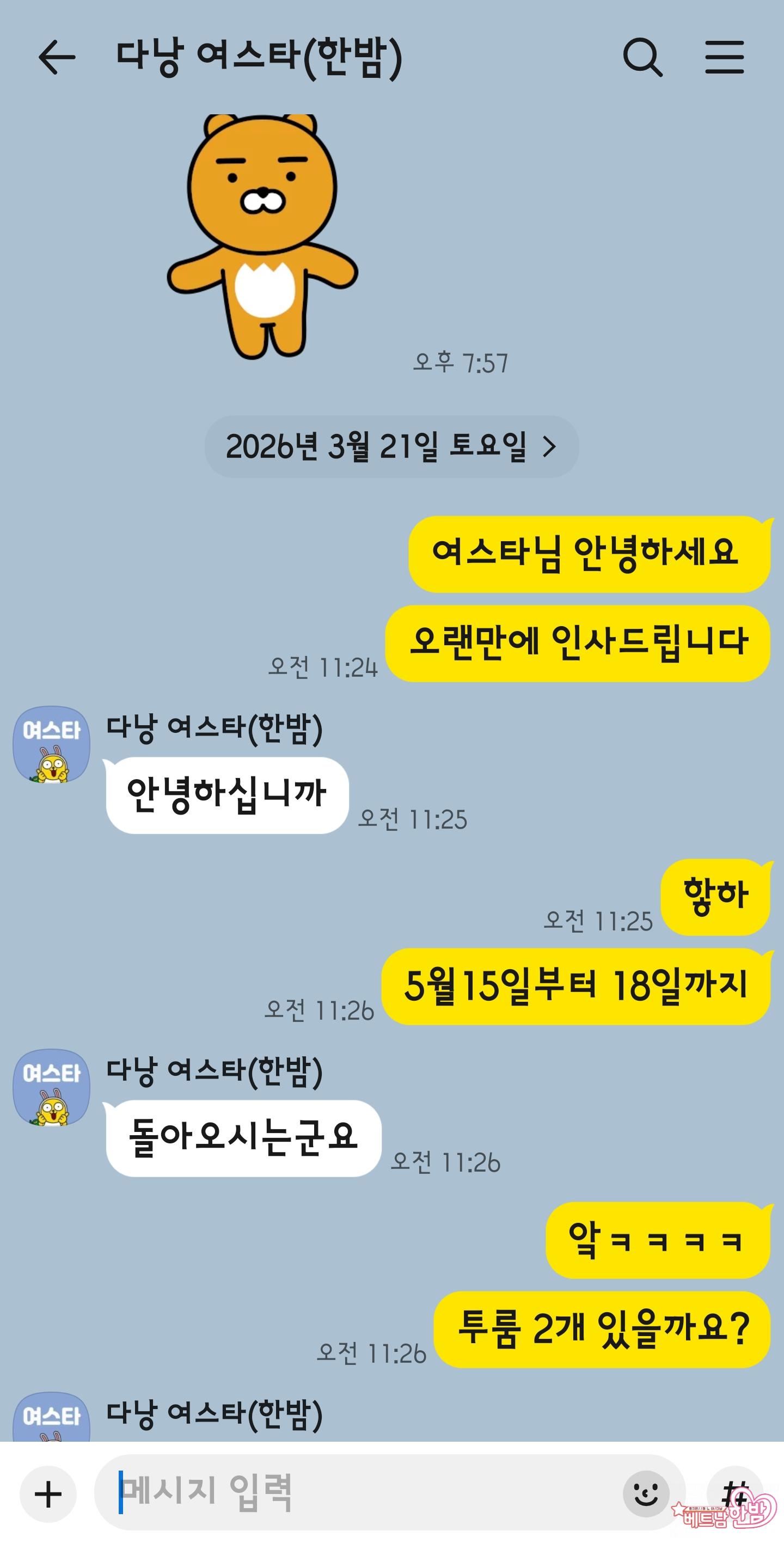Search within this chat
This screenshot has height=1543, width=784.
[x=642, y=58]
